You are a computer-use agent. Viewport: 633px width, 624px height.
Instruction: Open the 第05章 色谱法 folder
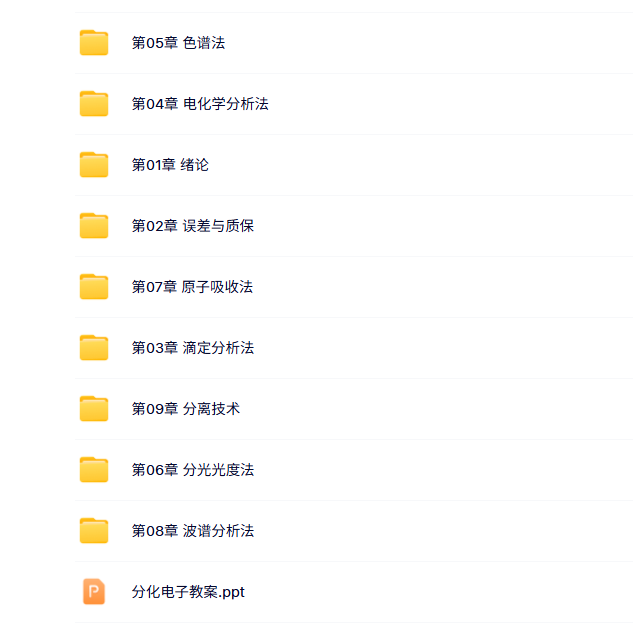click(x=178, y=43)
